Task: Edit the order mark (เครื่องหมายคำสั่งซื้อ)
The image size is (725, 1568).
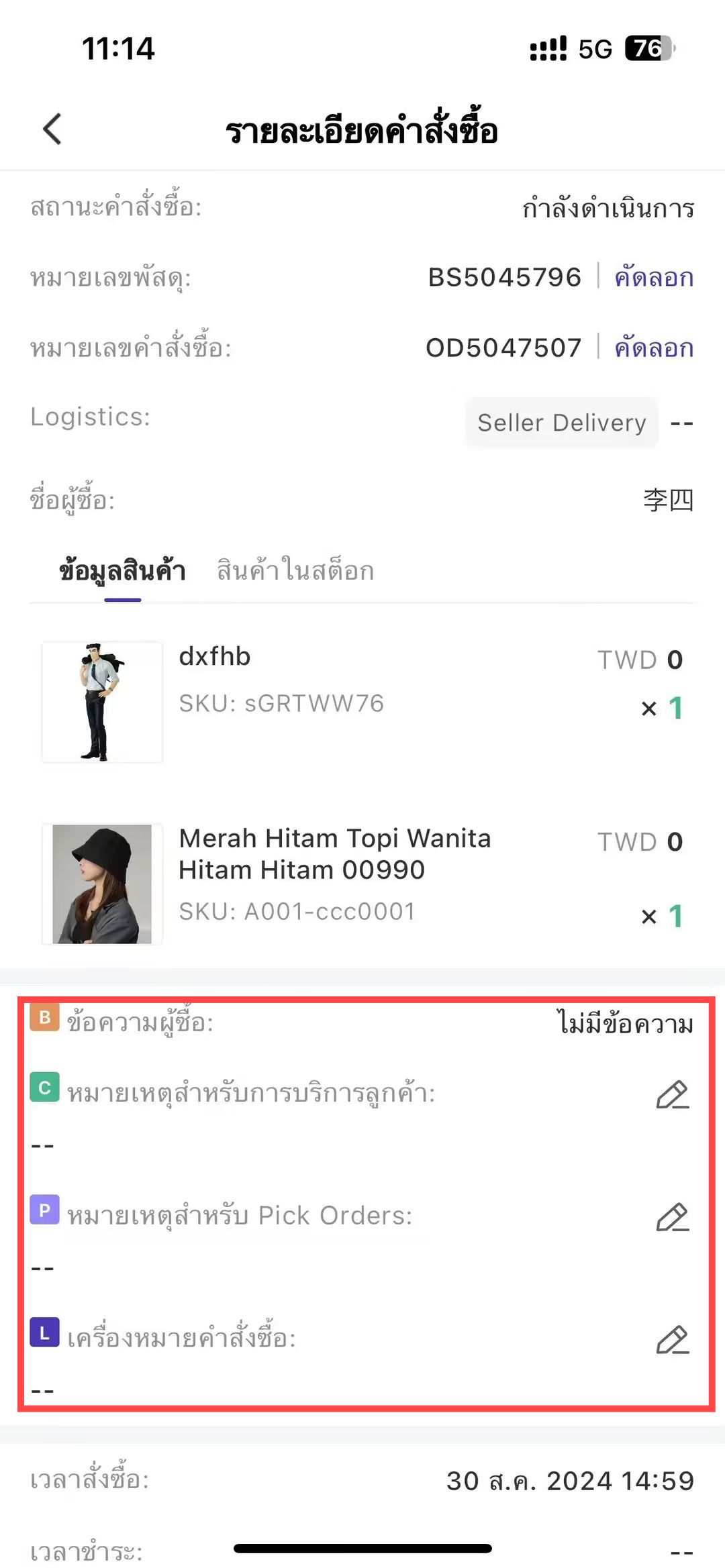Action: 673,1340
